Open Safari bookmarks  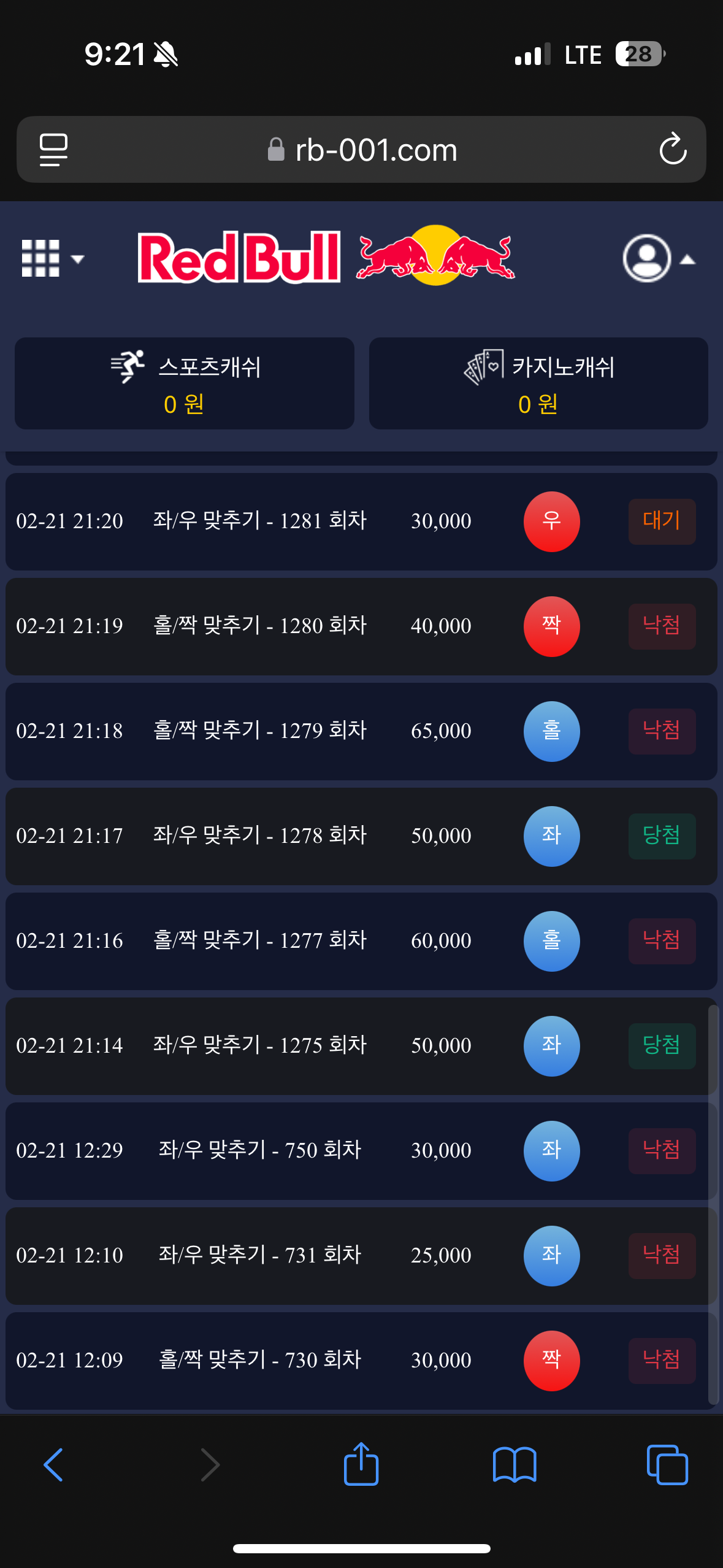515,1465
